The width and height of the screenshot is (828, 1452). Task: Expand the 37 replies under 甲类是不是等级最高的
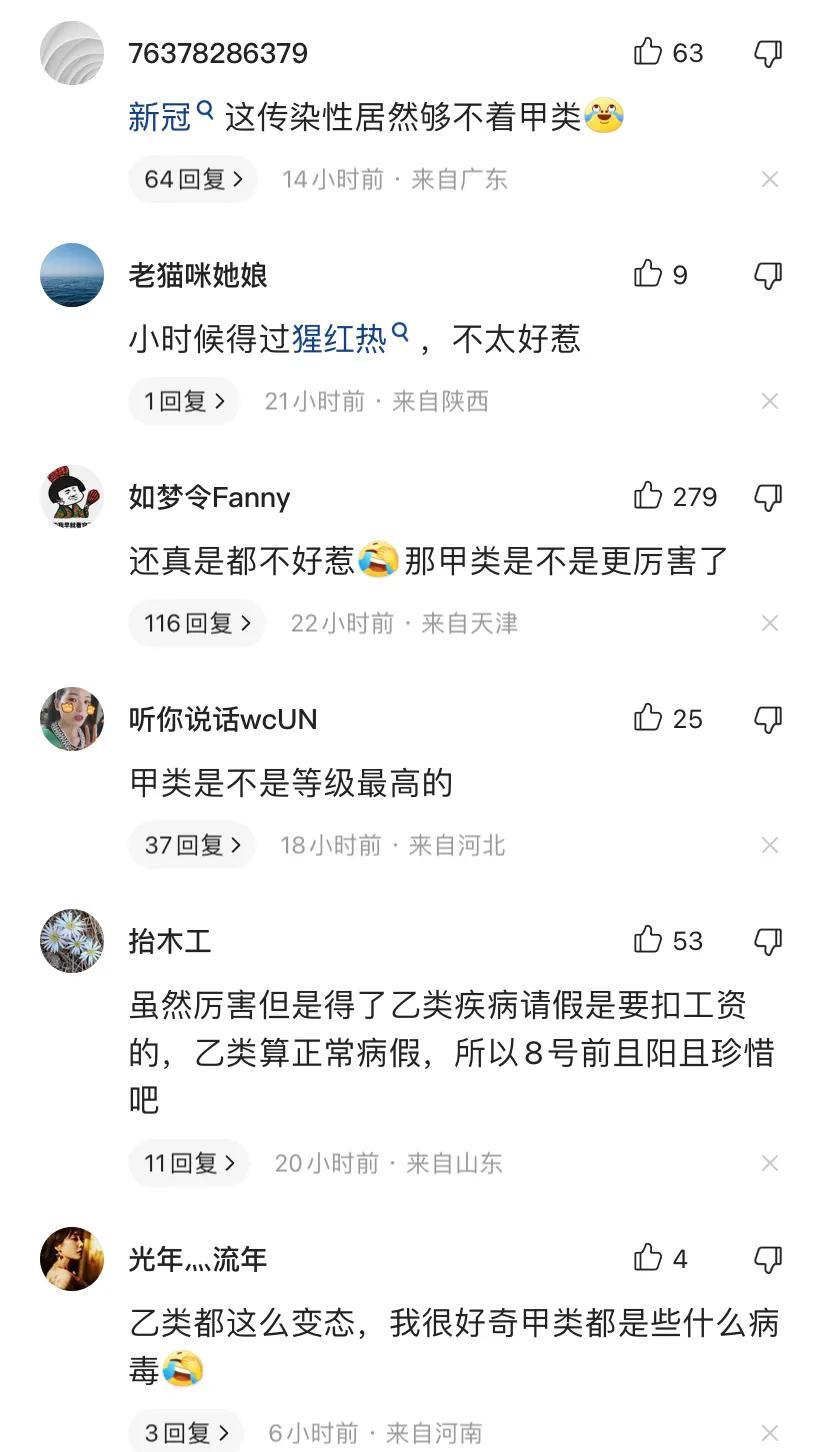click(191, 844)
